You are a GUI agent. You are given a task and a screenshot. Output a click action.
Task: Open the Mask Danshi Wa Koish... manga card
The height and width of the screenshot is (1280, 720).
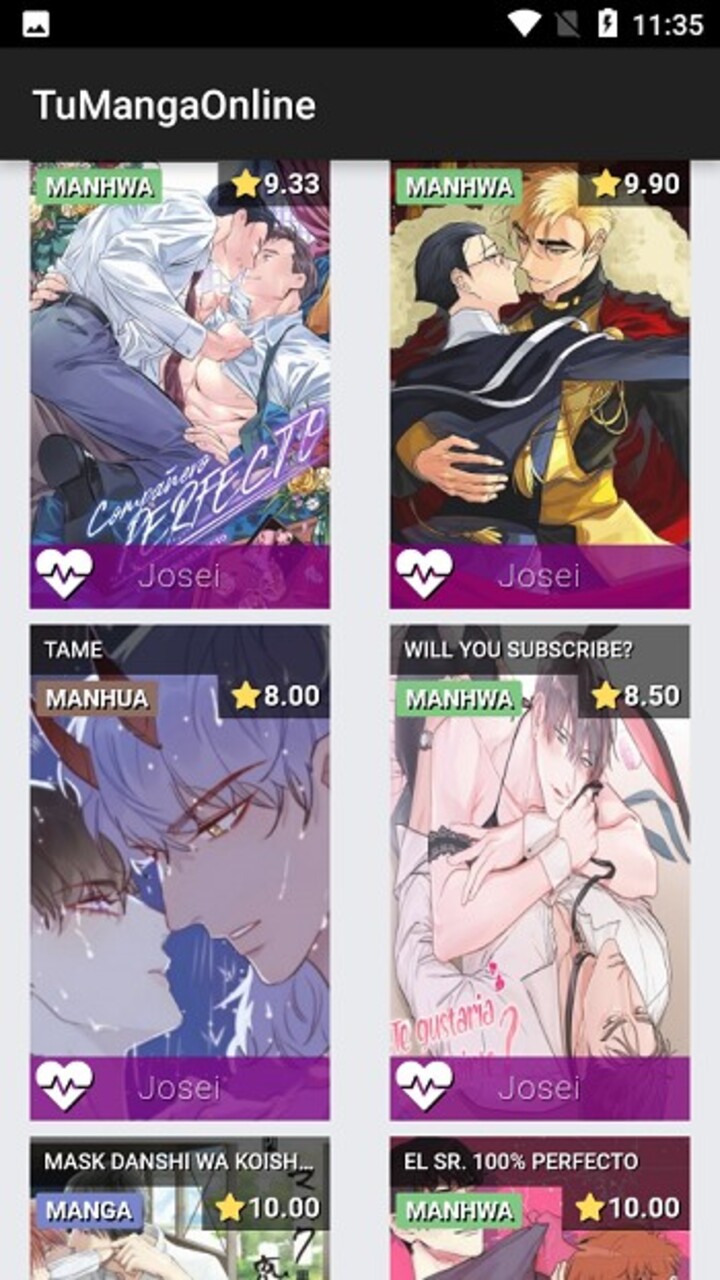point(180,1210)
